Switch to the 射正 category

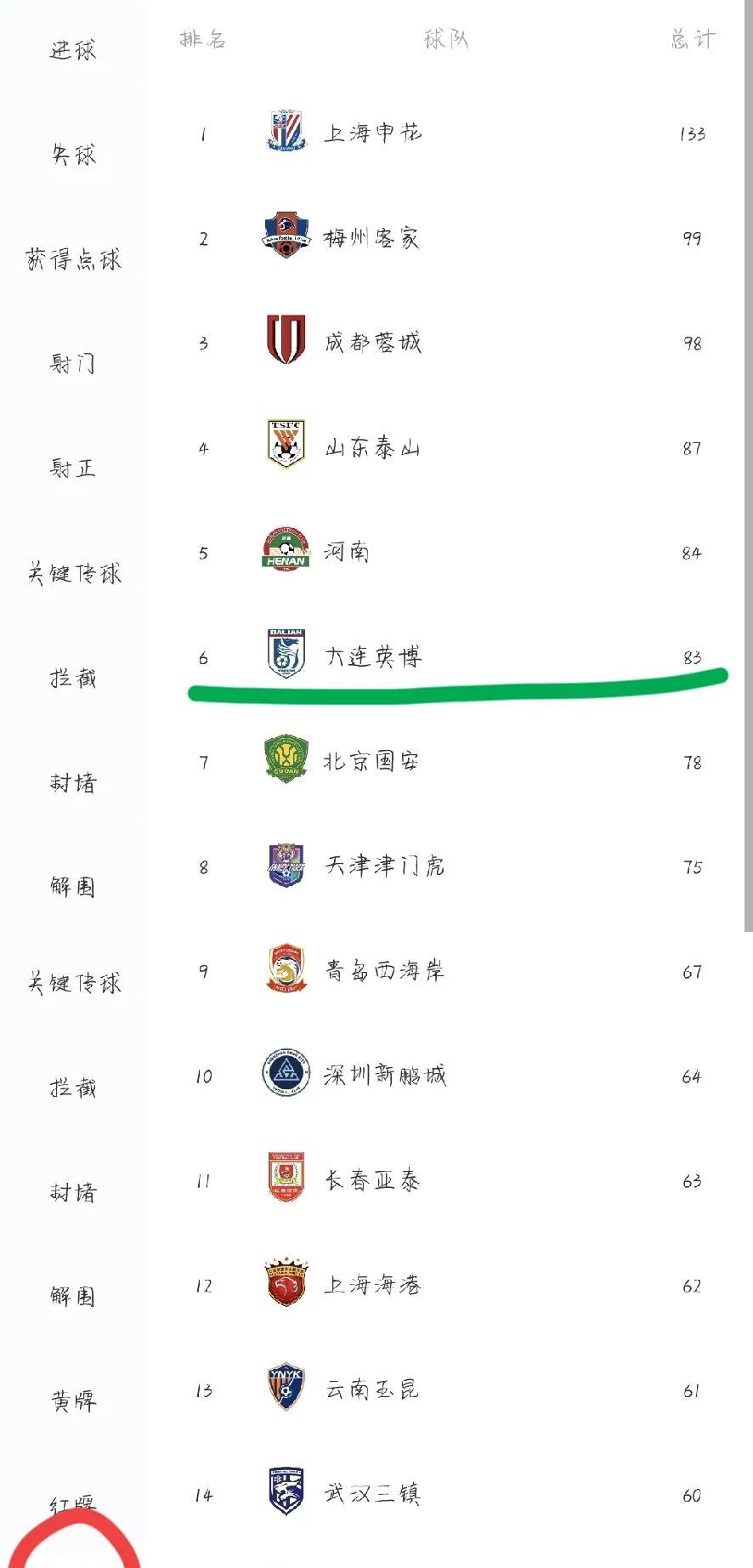(x=72, y=469)
